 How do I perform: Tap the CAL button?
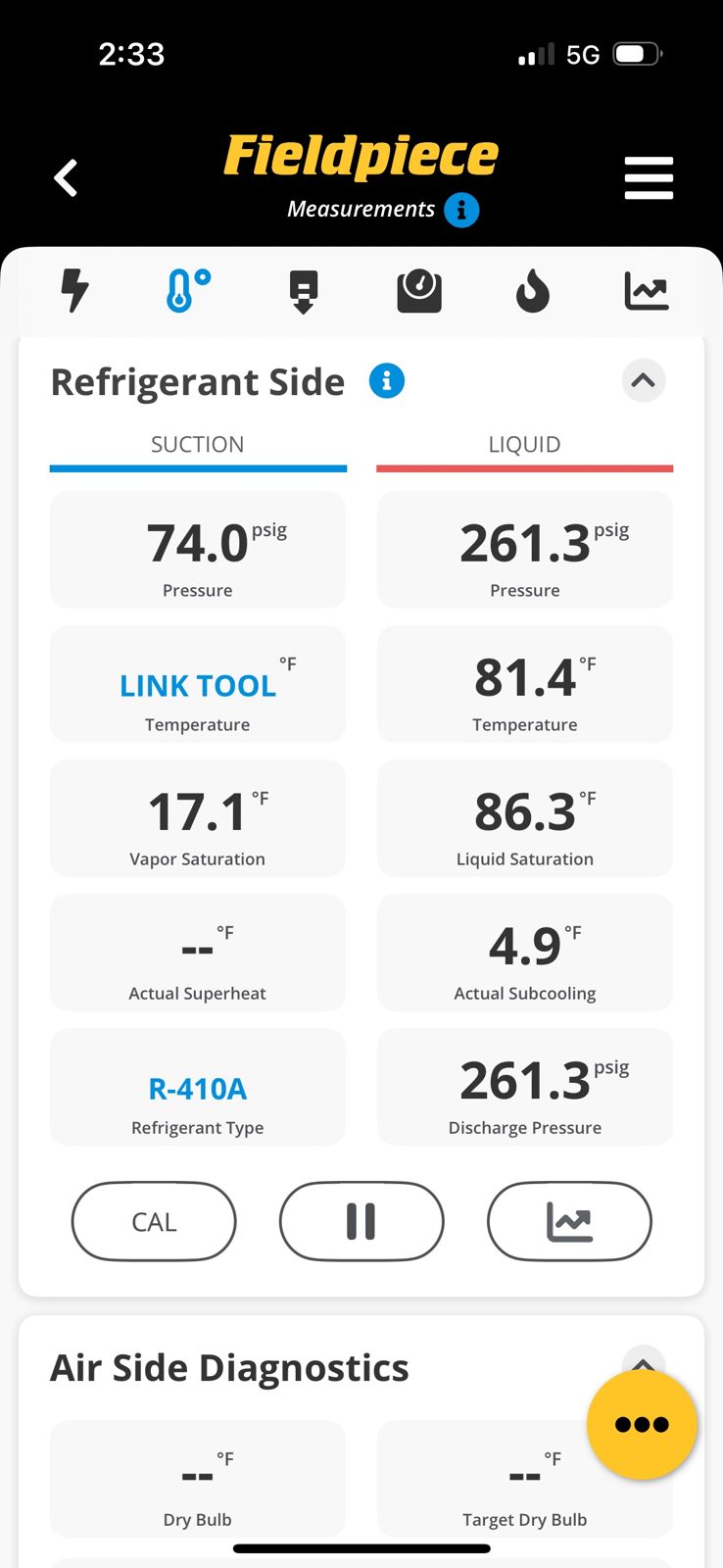(154, 1221)
